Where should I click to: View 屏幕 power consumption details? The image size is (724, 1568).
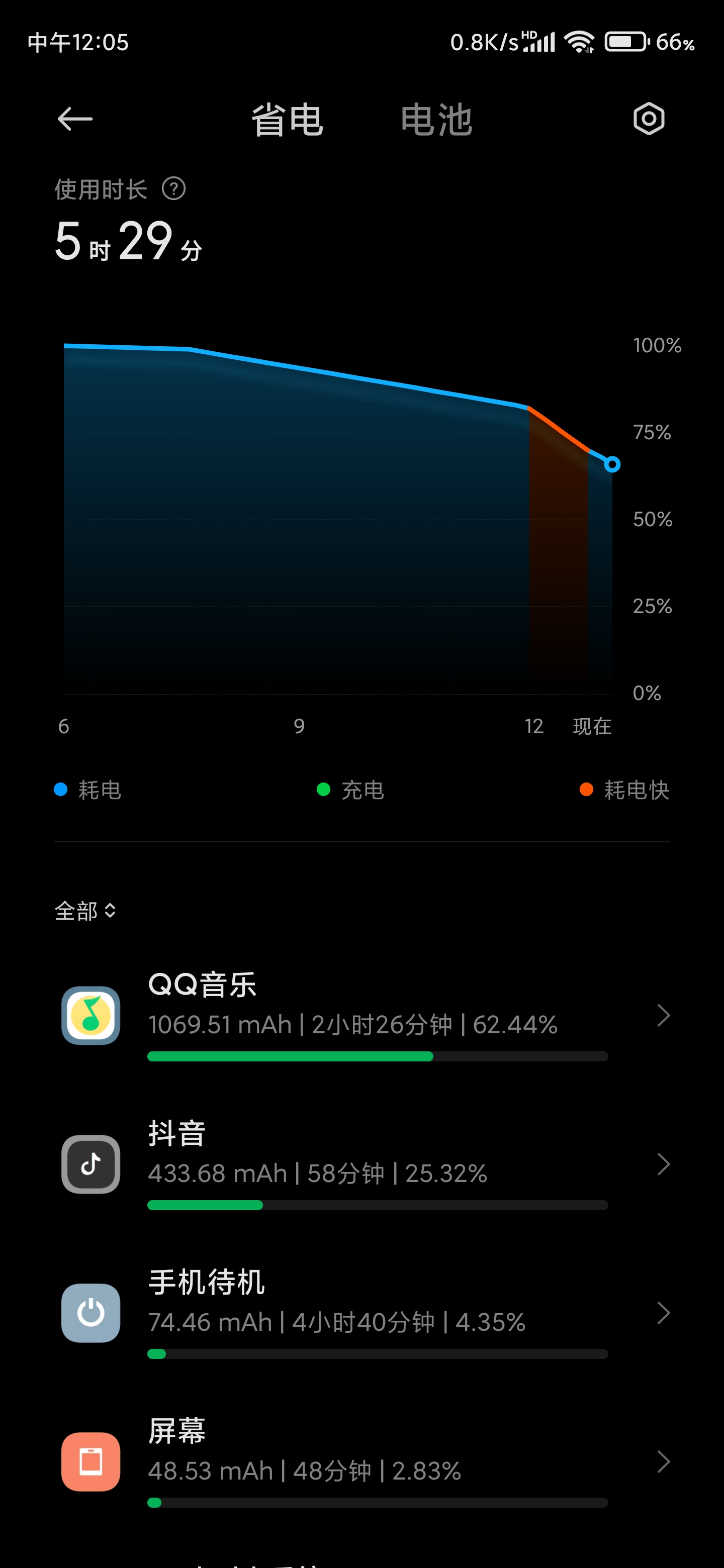tap(361, 1461)
